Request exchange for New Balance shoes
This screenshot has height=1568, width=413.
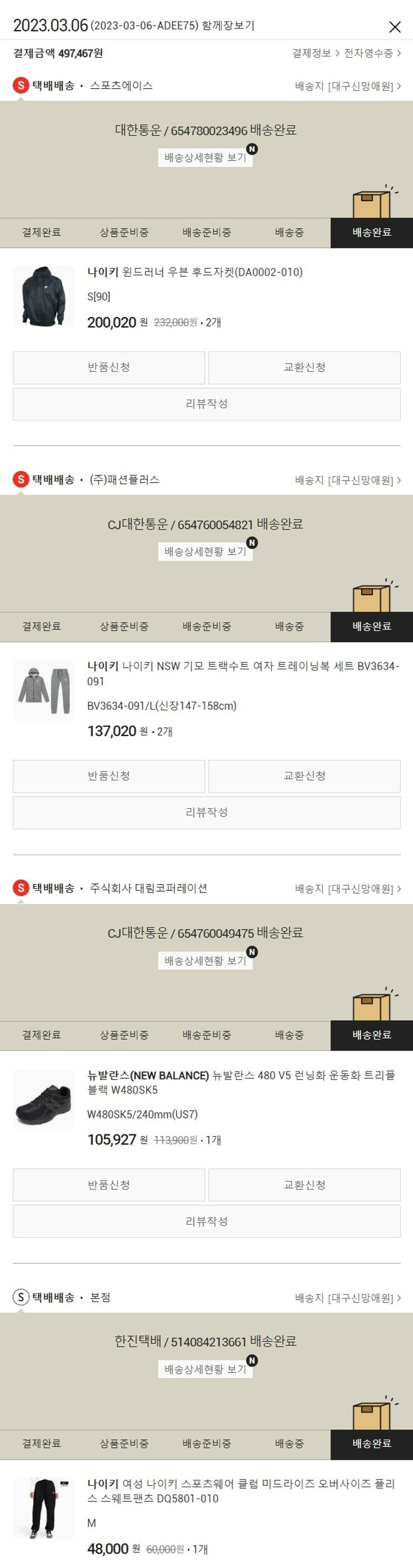tap(304, 1184)
